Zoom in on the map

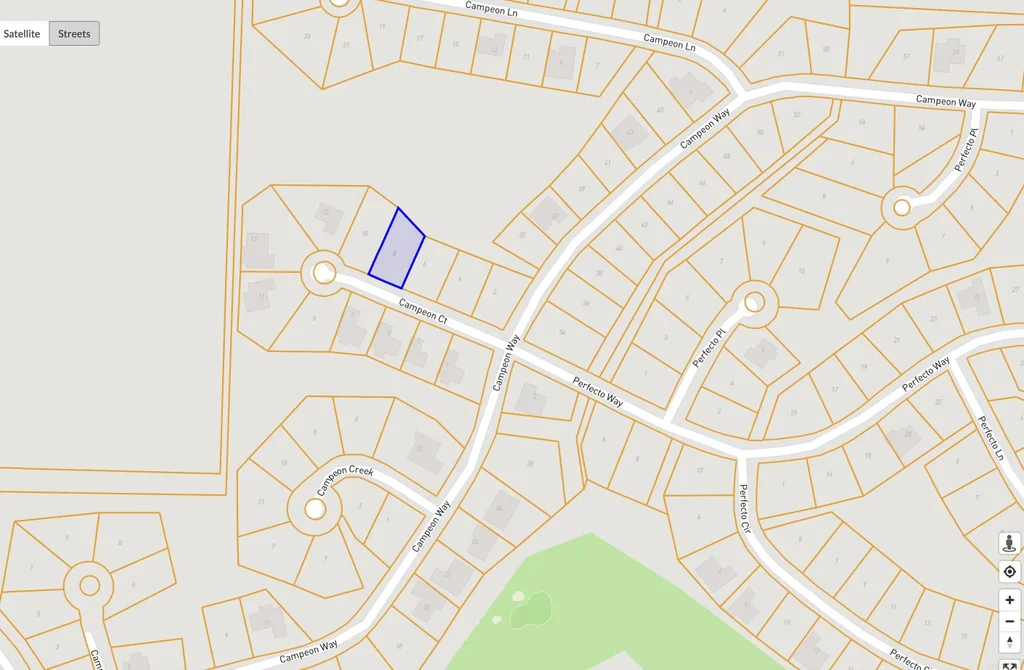(1010, 600)
